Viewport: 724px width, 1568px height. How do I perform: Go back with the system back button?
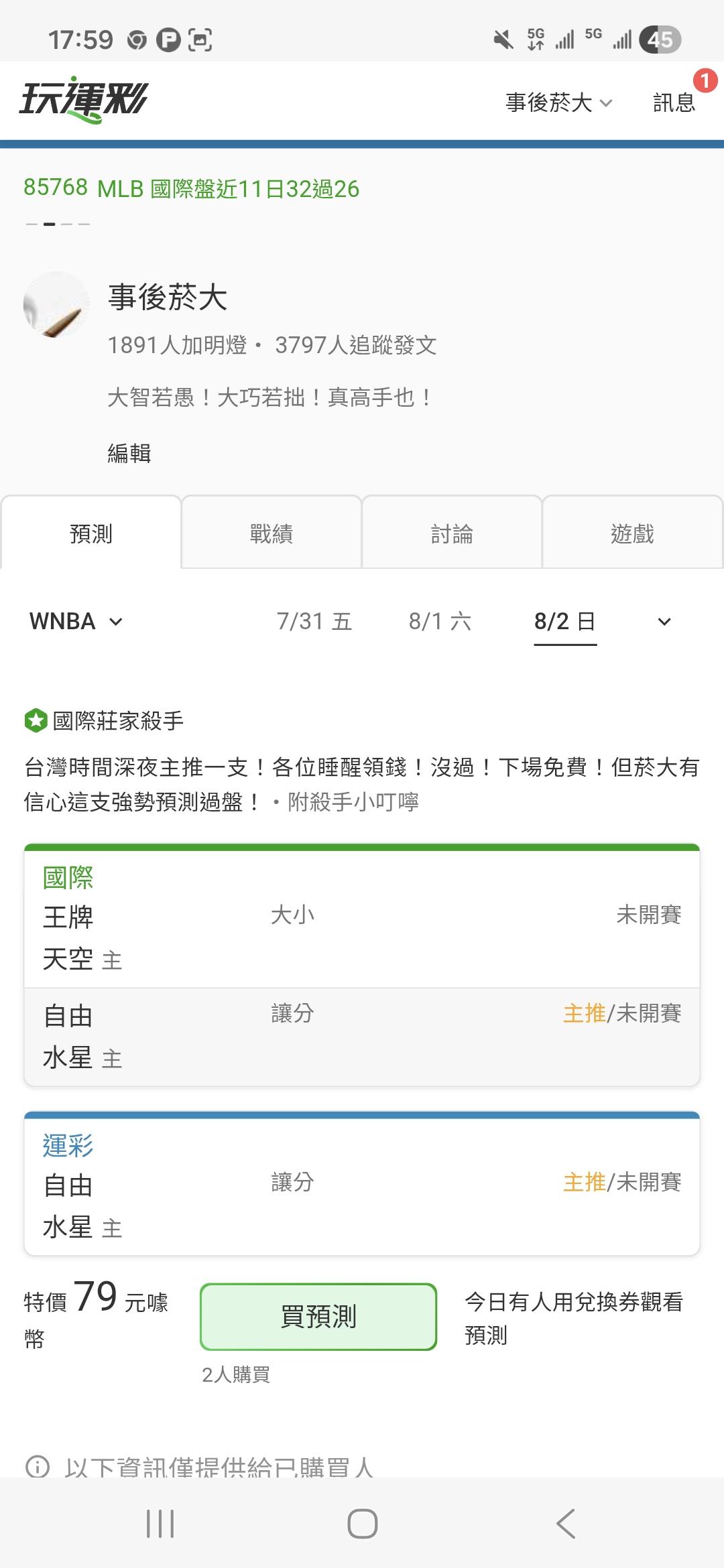coord(566,1524)
